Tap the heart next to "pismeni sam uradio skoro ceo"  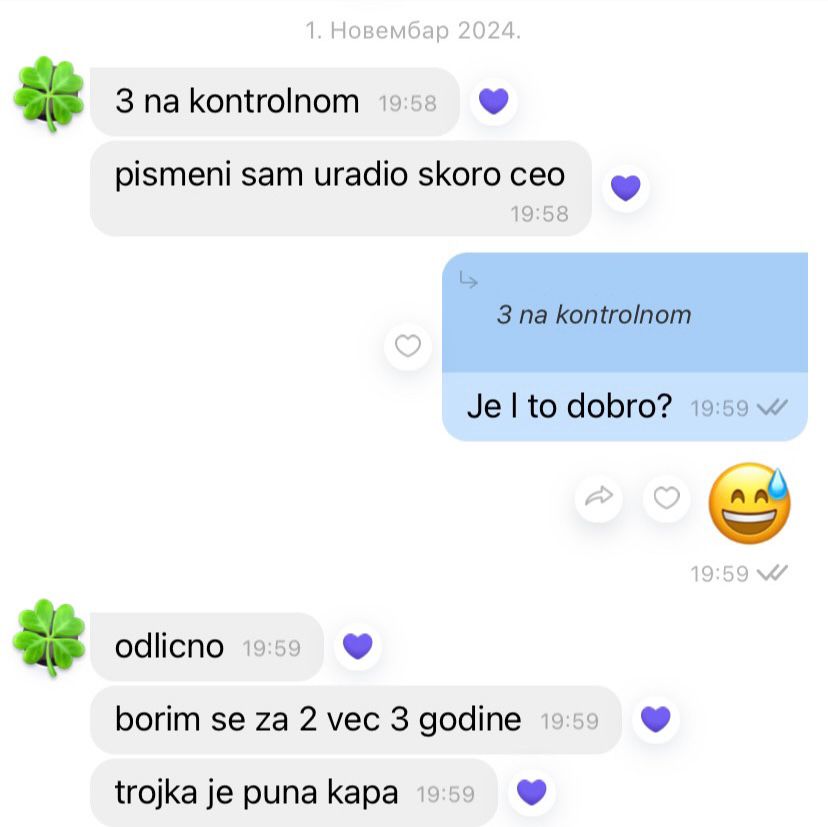point(625,188)
